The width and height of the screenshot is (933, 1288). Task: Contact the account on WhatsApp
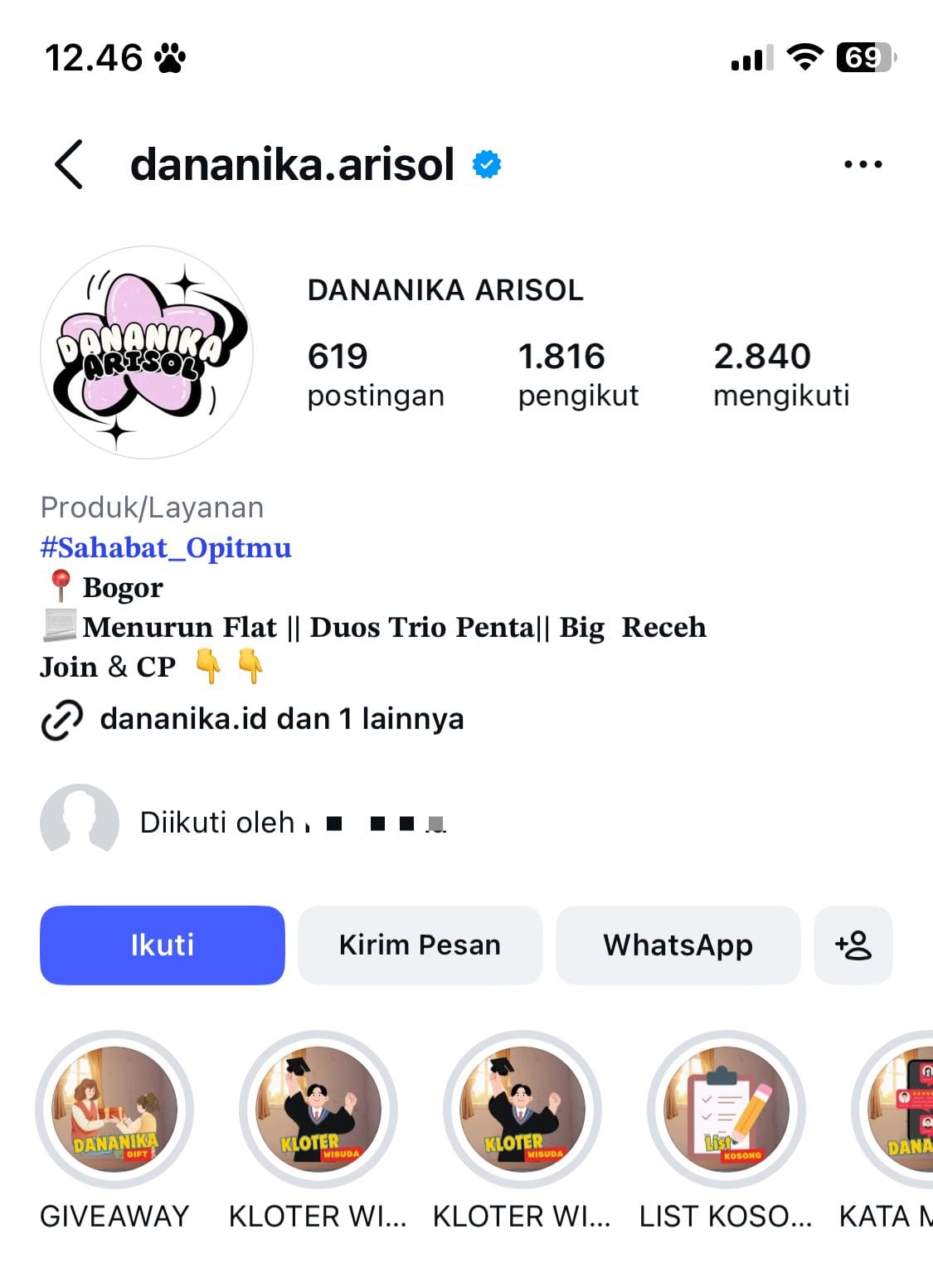[x=678, y=945]
